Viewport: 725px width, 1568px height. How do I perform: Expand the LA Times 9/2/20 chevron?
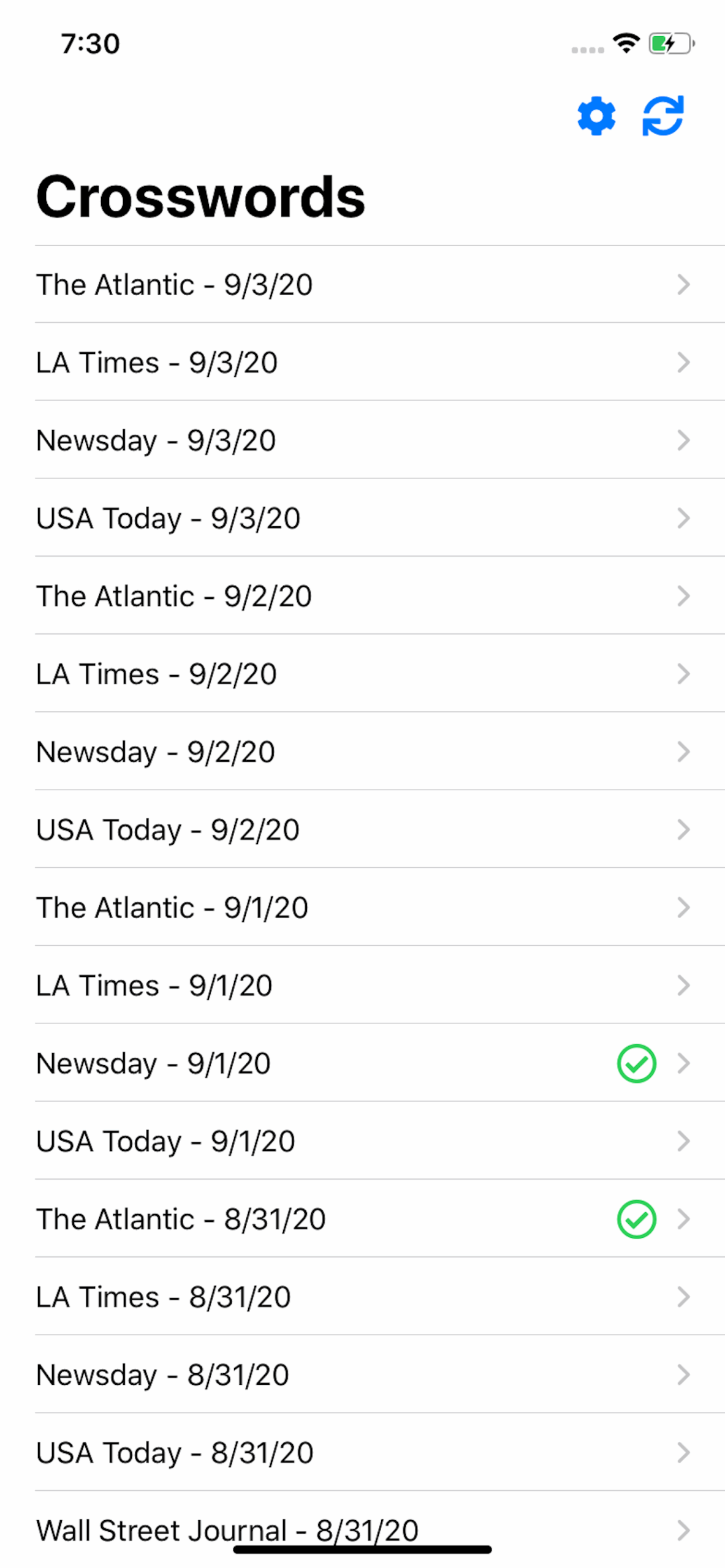[x=683, y=674]
